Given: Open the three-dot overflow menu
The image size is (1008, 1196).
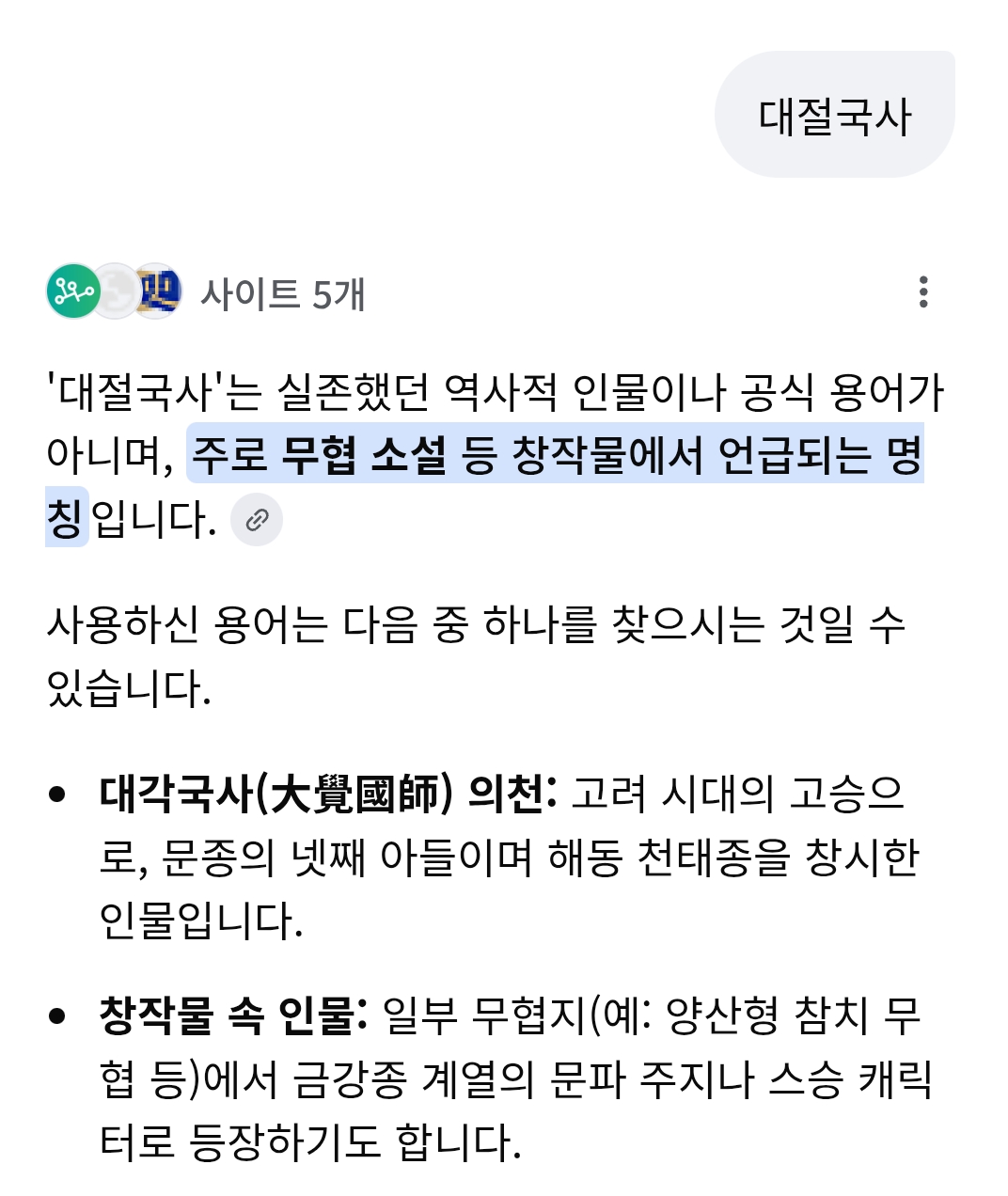Looking at the screenshot, I should (923, 292).
